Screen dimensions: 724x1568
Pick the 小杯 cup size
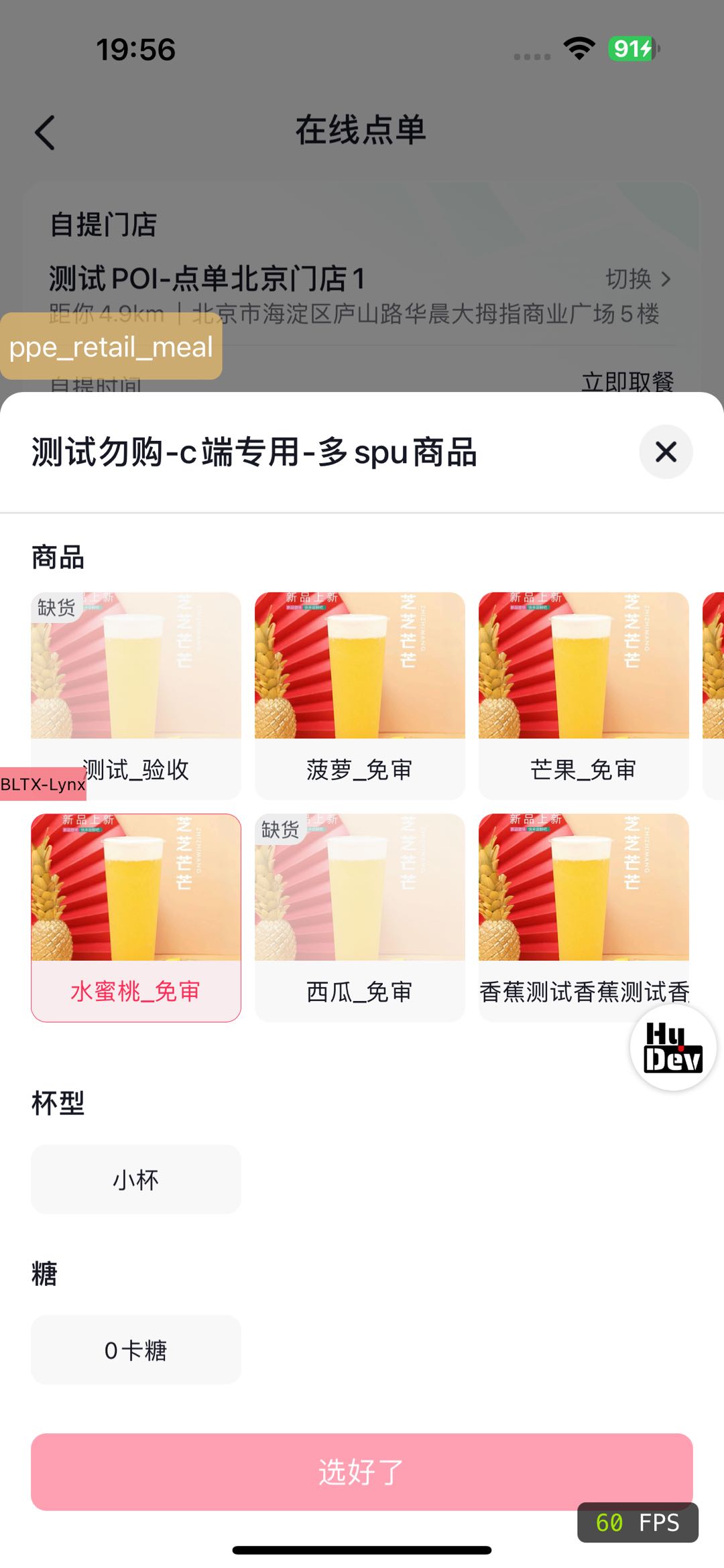[x=135, y=1179]
